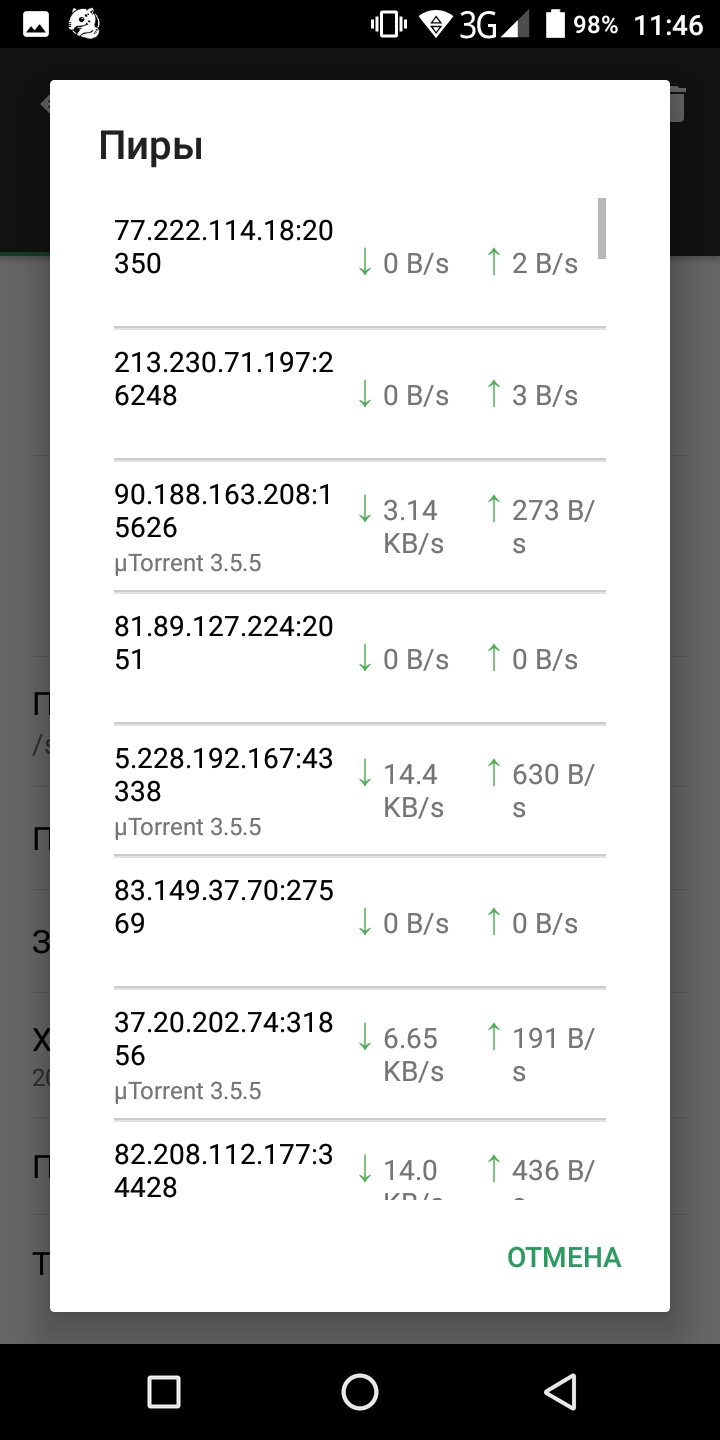Select peer 81.89.127.224:2051

[x=360, y=659]
